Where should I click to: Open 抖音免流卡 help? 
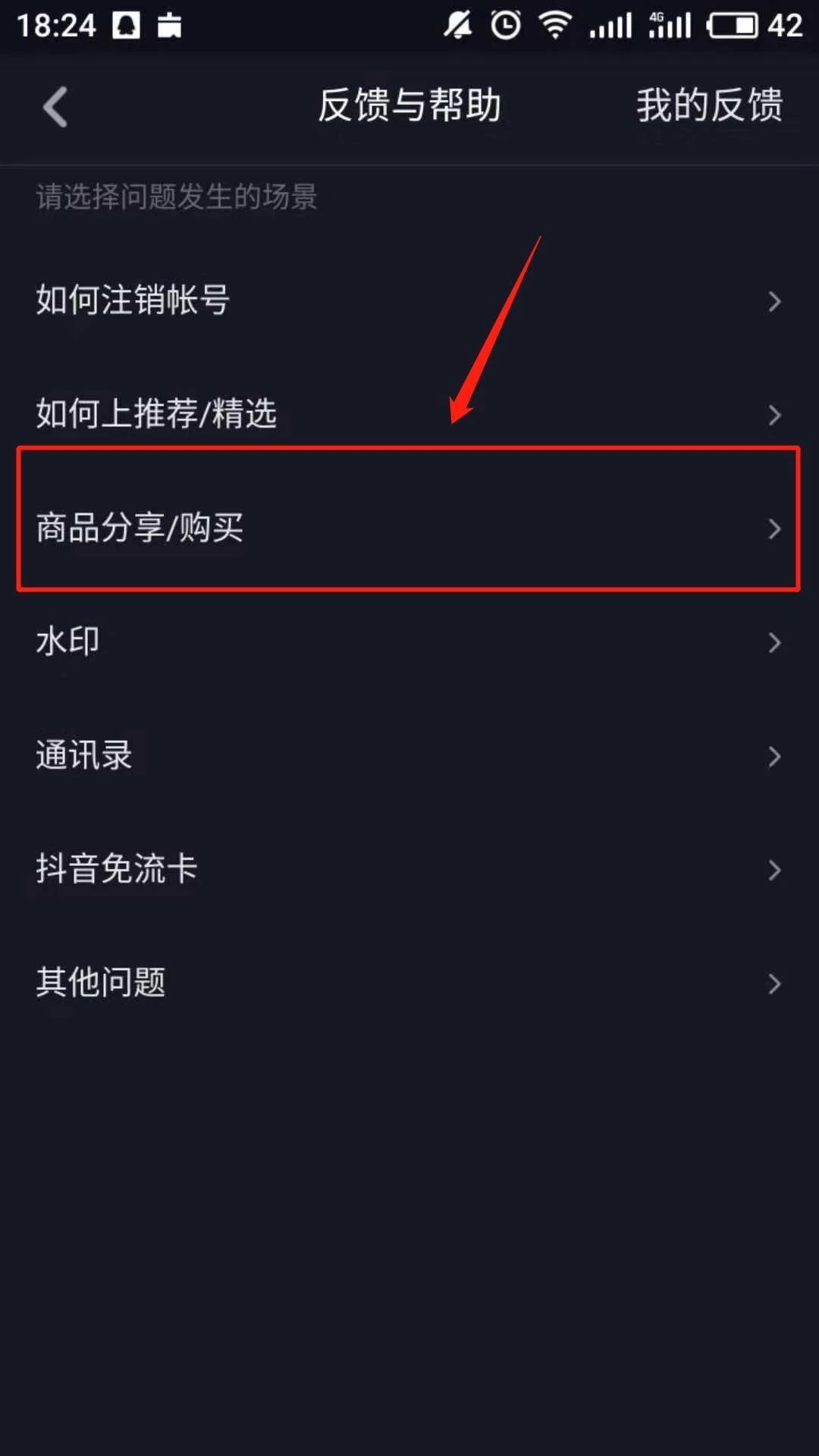tap(409, 869)
